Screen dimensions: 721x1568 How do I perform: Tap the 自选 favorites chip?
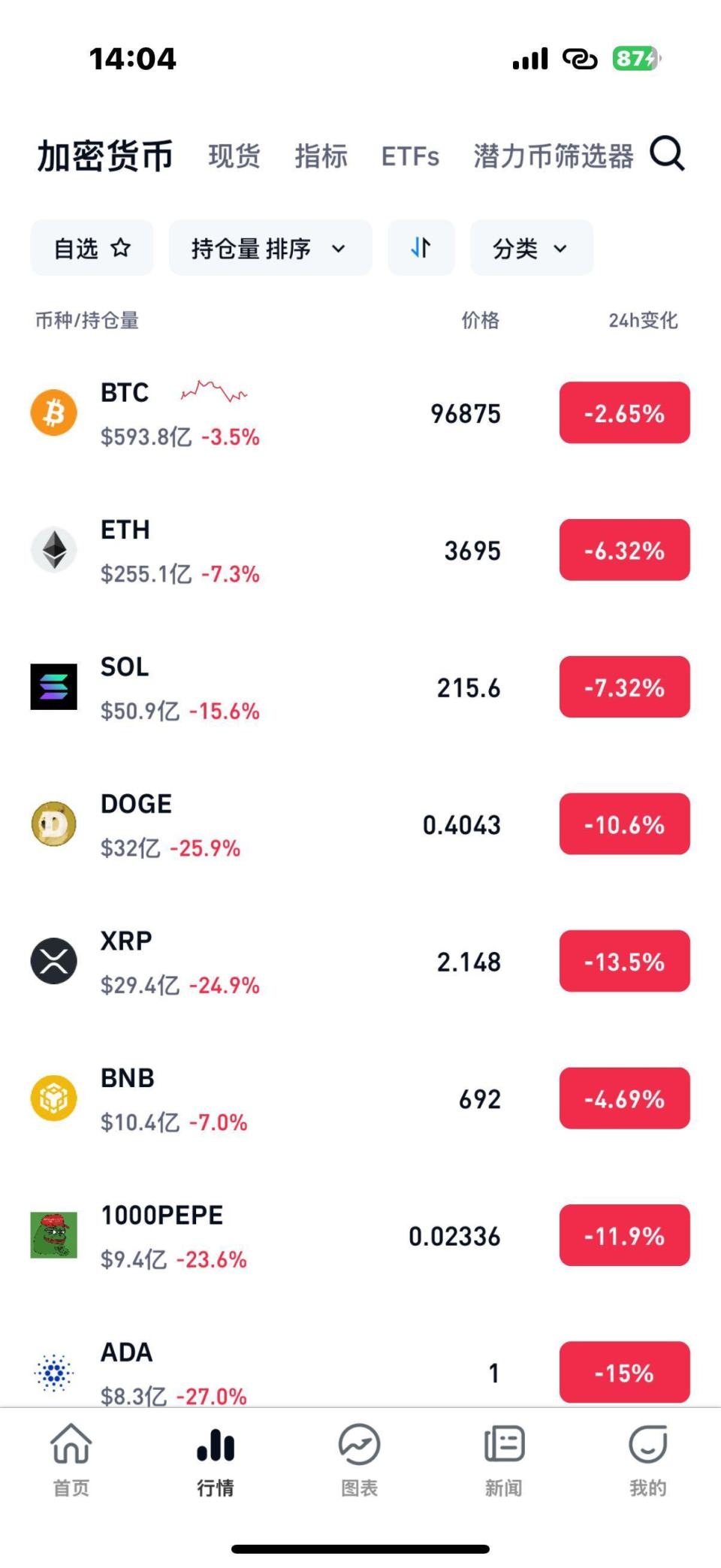click(x=92, y=248)
